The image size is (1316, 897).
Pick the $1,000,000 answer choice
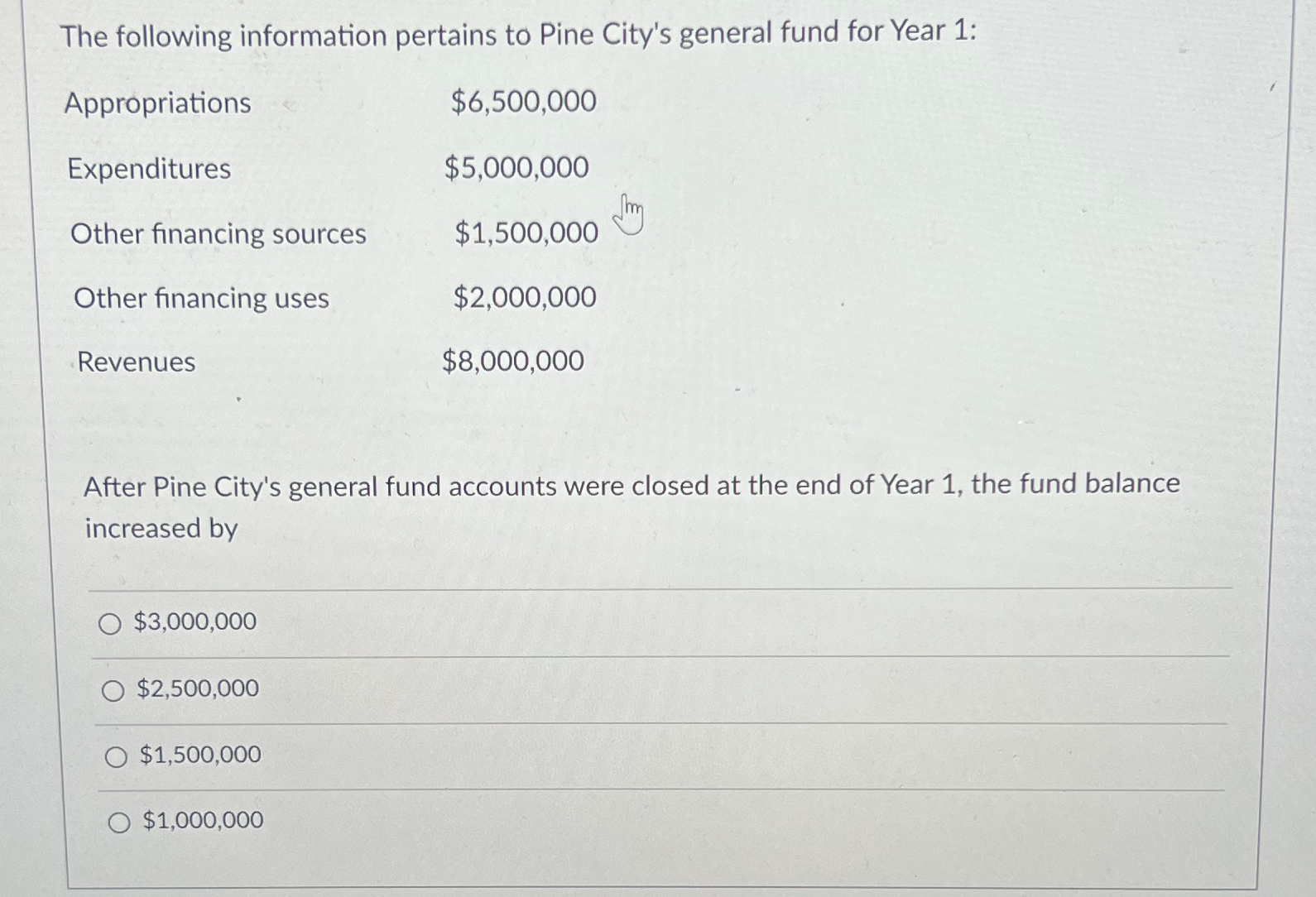pos(119,823)
